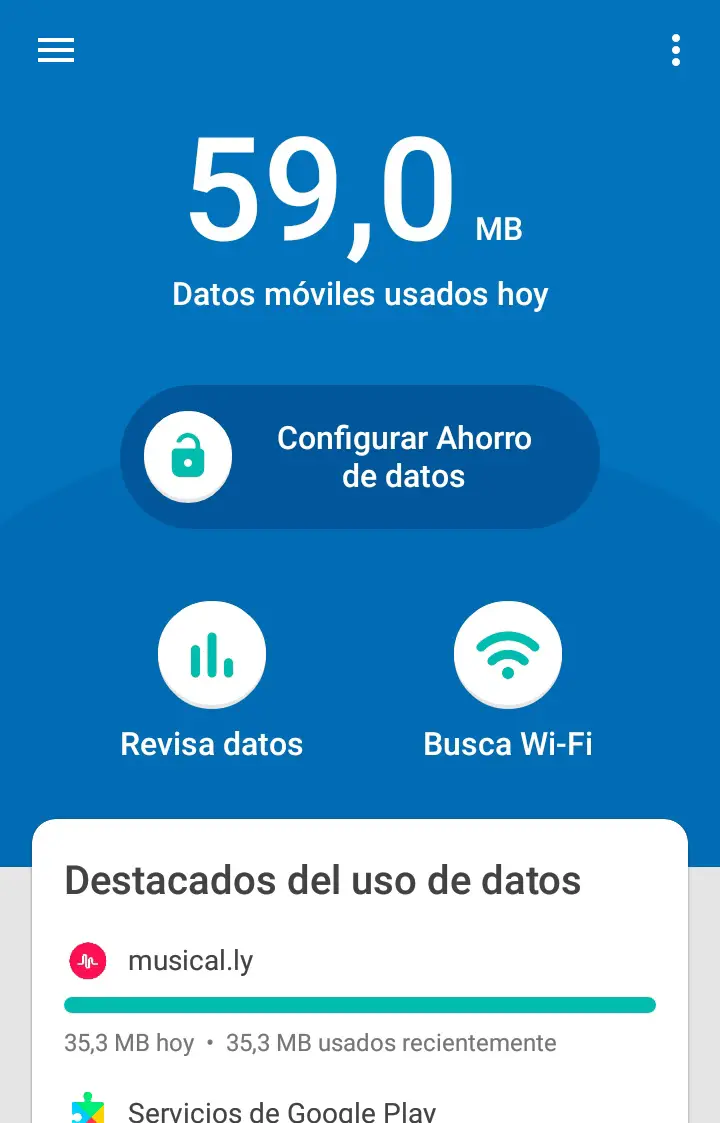Open the three-dot overflow menu
720x1123 pixels.
pyautogui.click(x=676, y=50)
